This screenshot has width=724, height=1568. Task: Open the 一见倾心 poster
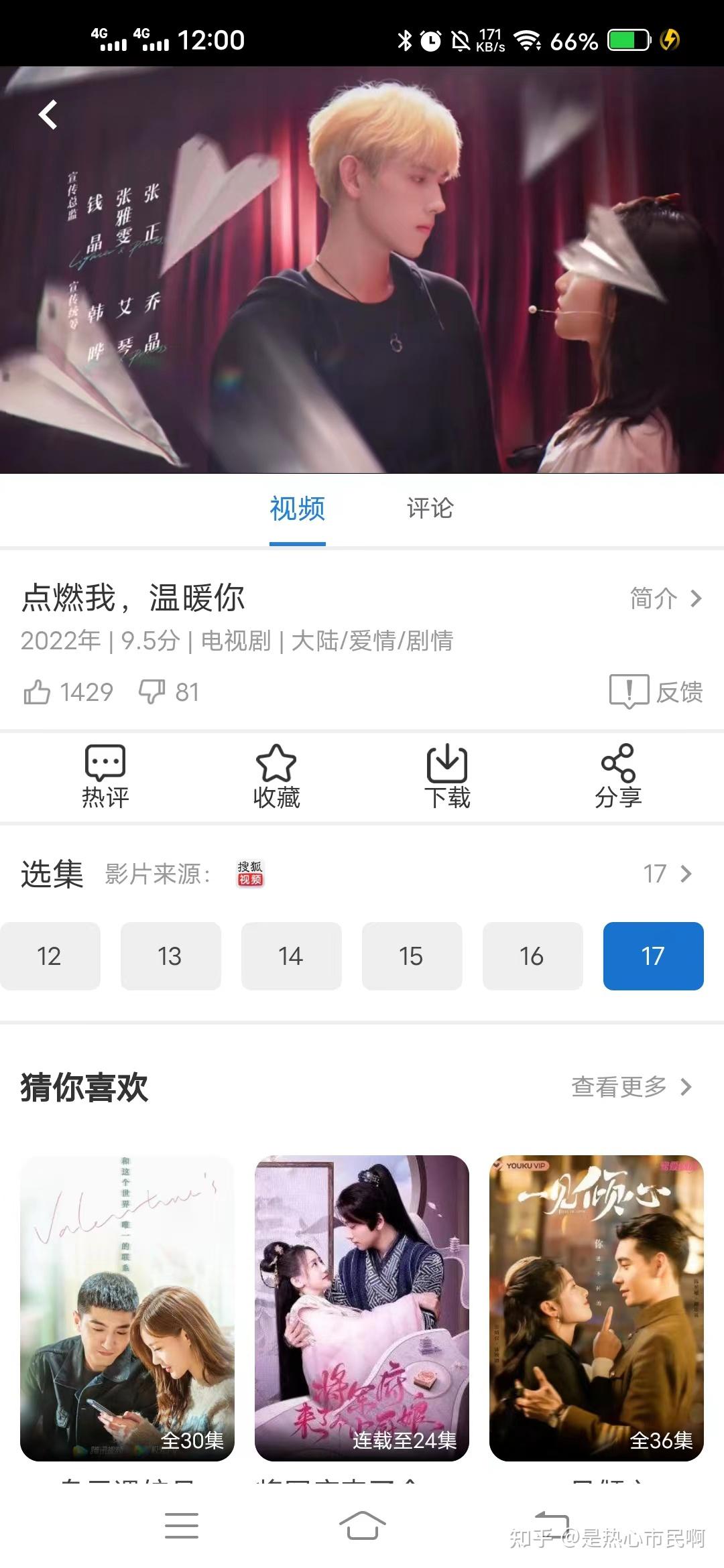point(597,1308)
